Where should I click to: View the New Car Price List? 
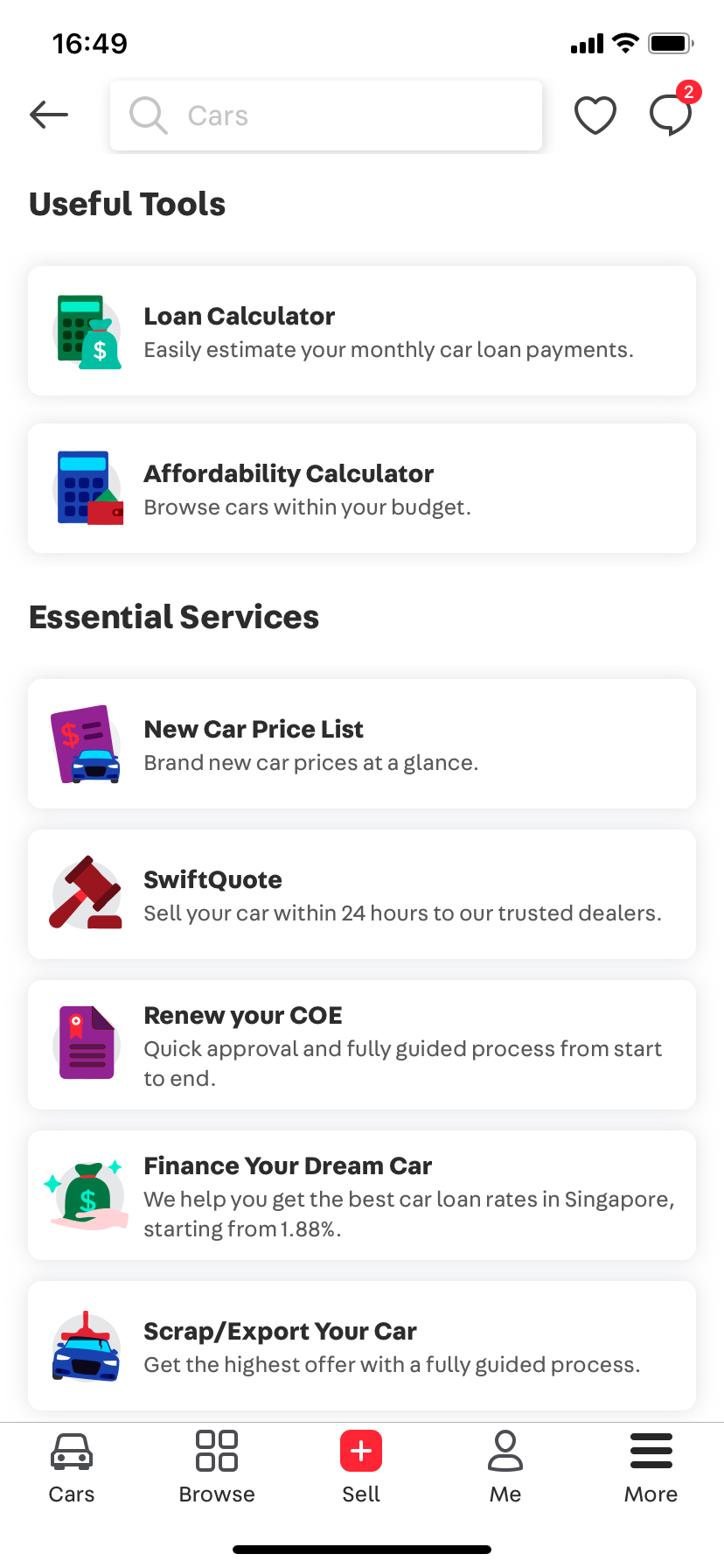362,744
